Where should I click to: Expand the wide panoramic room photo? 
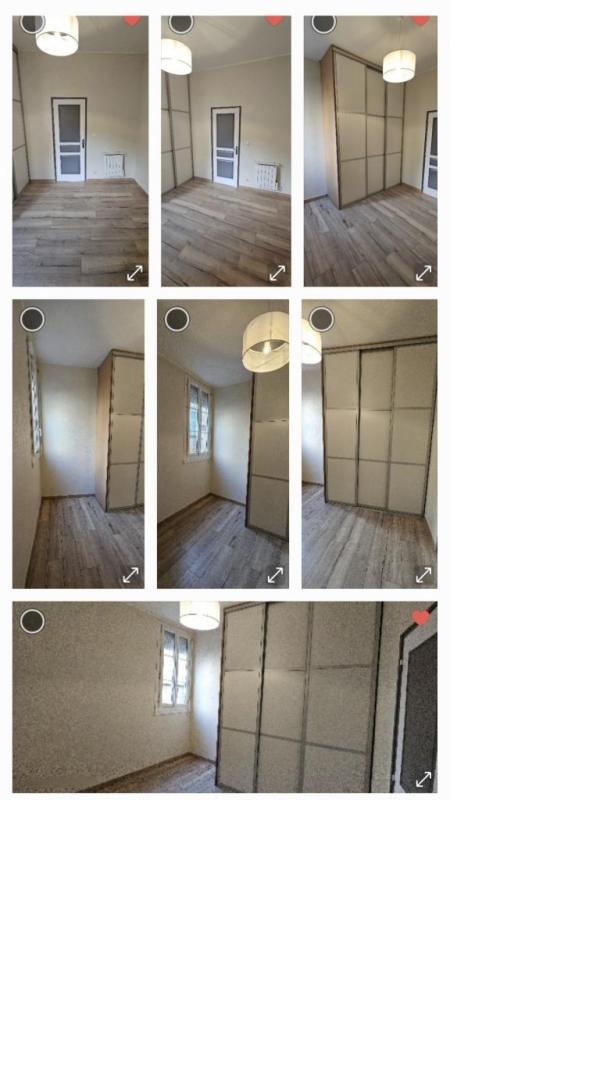point(423,779)
